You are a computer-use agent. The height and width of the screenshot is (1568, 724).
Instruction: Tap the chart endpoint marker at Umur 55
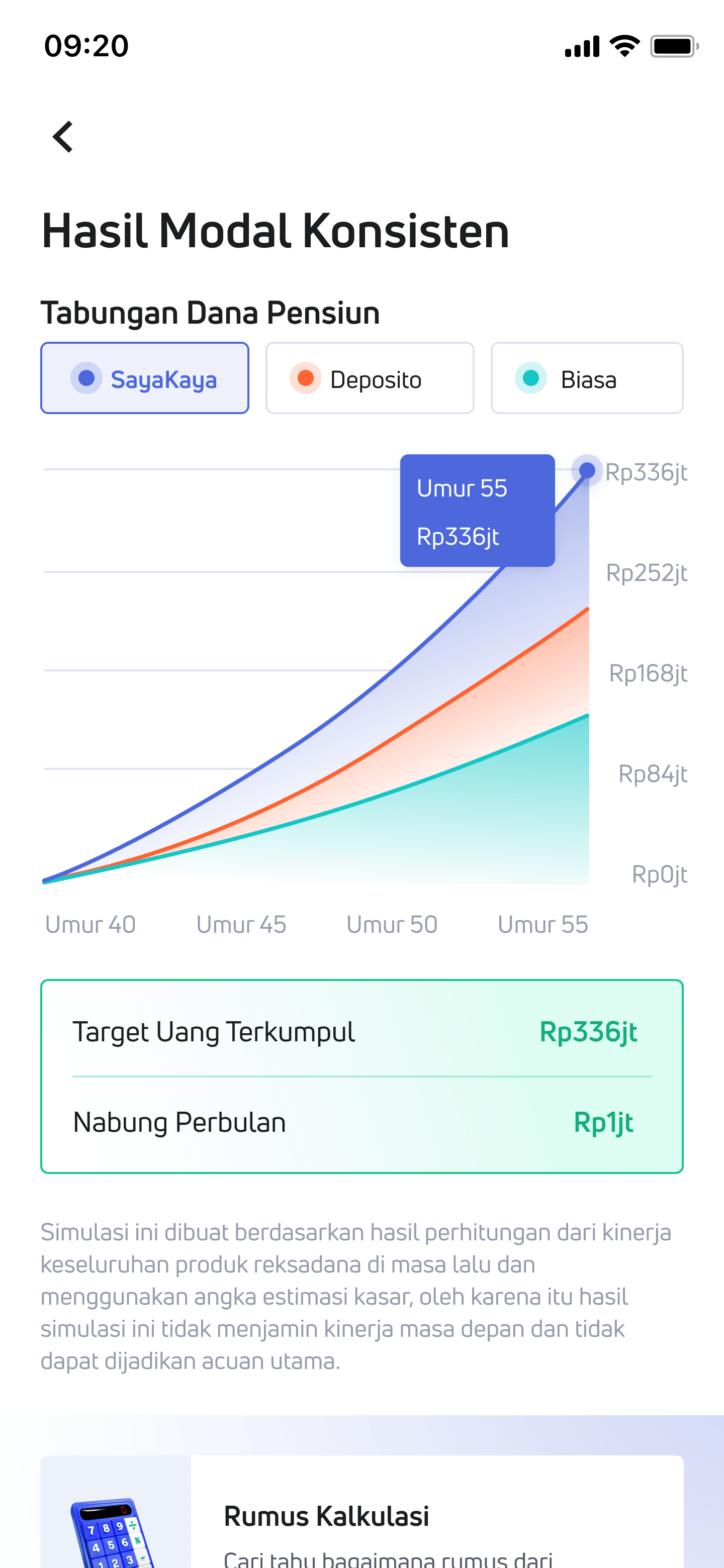click(x=587, y=469)
